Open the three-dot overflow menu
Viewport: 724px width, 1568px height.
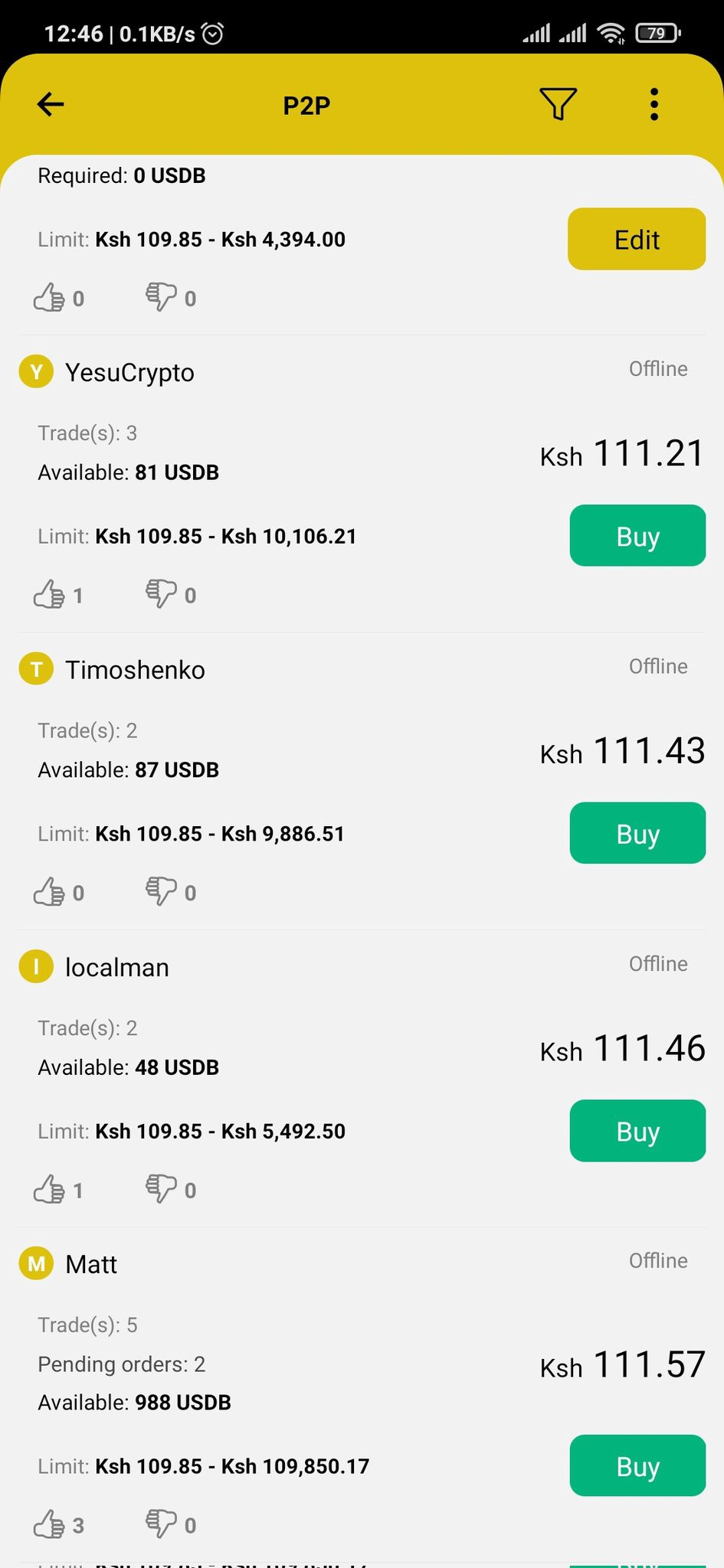654,104
